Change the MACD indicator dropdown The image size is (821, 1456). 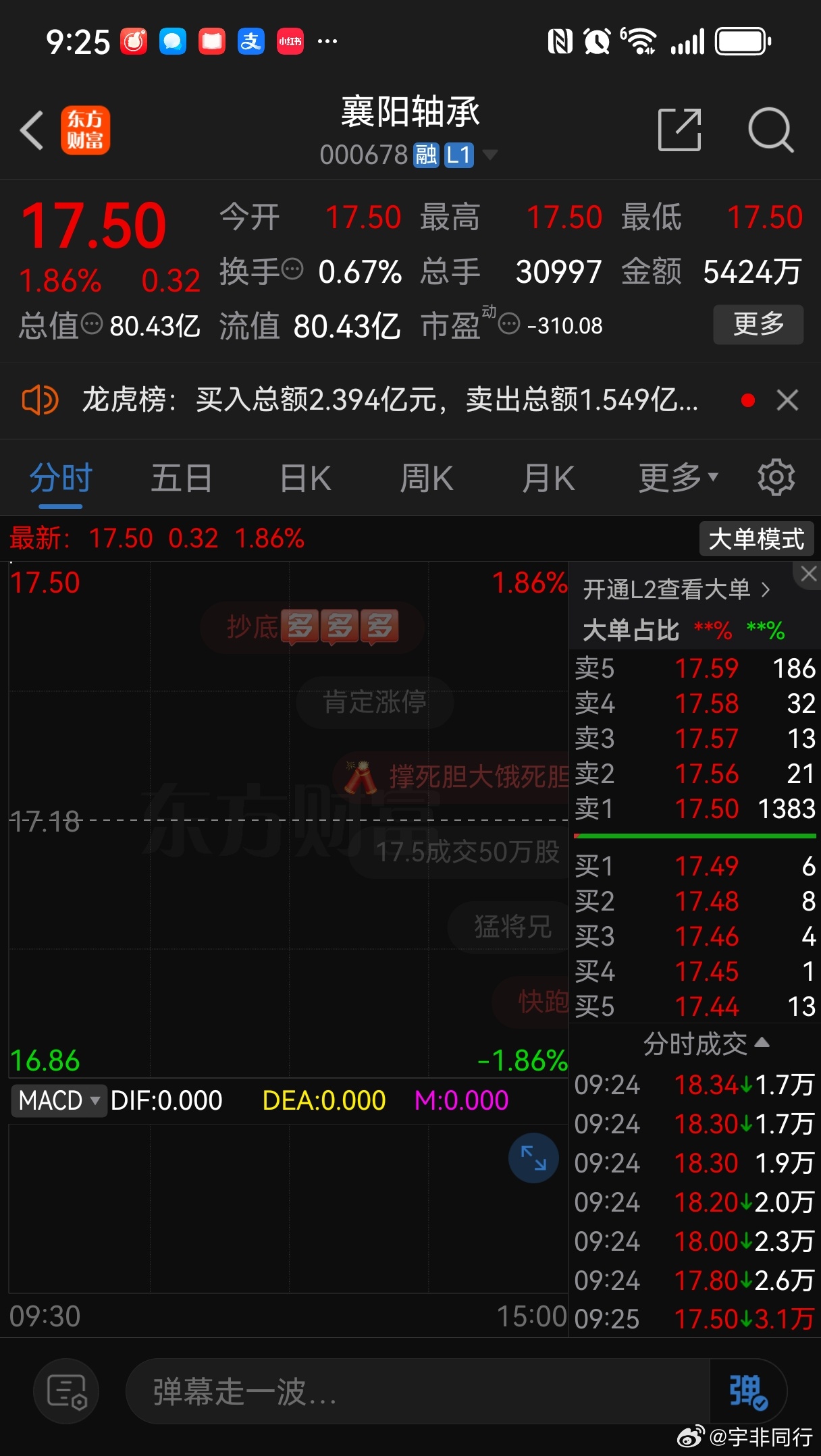[x=59, y=1100]
